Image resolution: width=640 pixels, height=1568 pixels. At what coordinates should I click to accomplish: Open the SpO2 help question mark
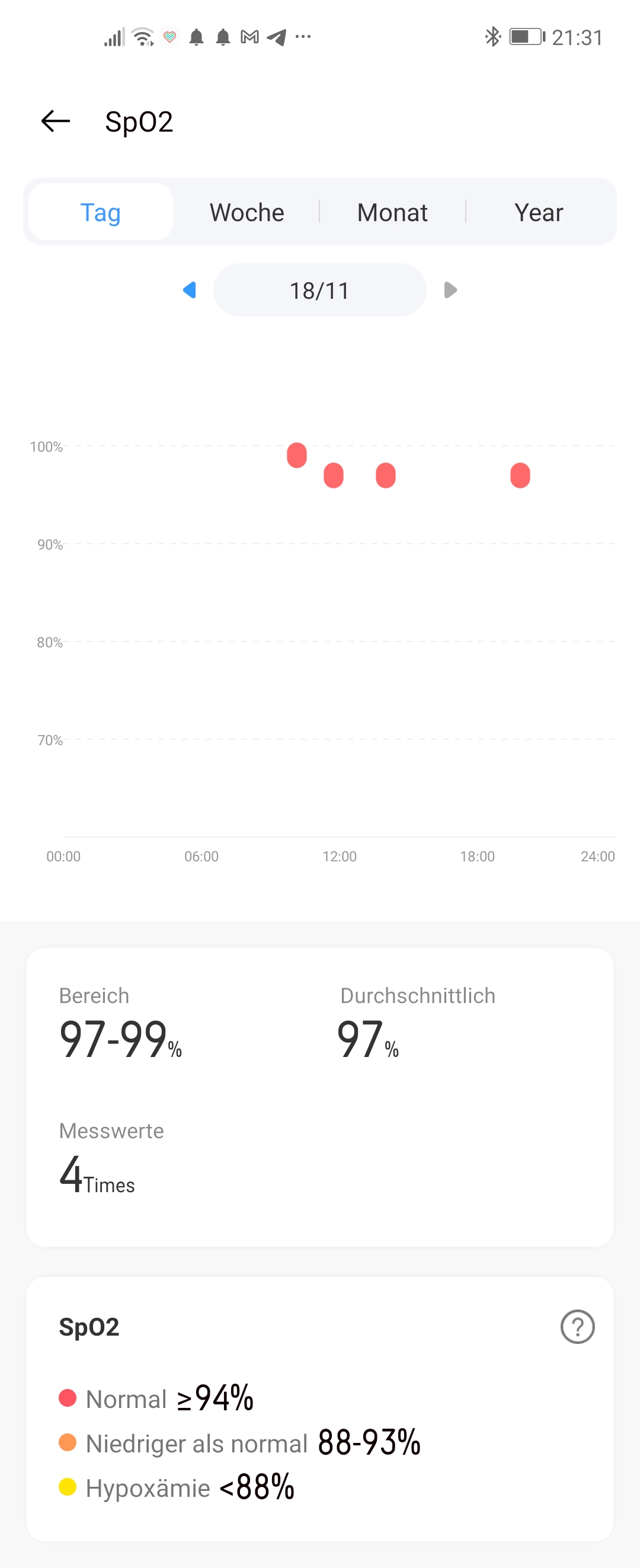(577, 1326)
